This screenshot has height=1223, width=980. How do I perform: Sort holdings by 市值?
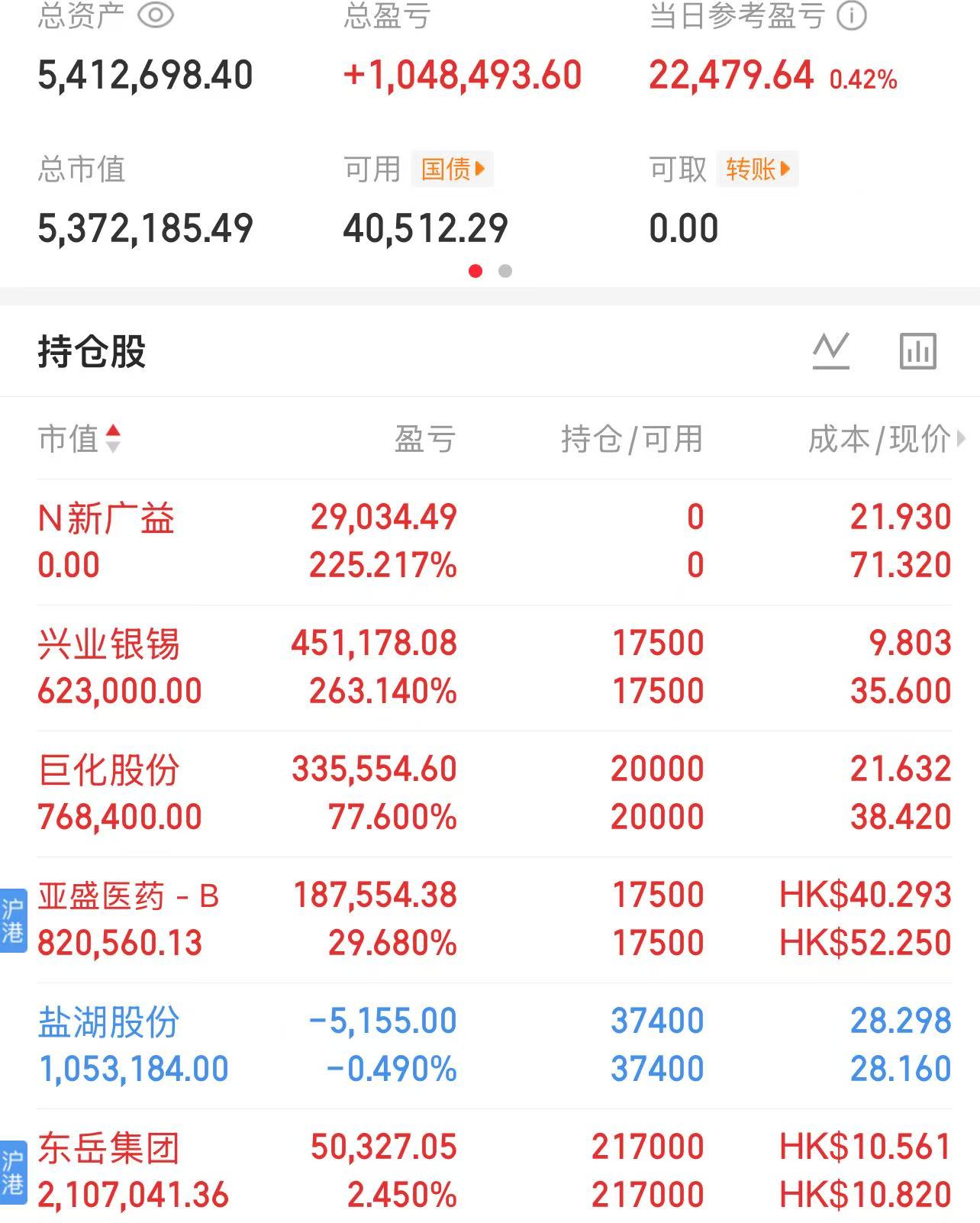[79, 439]
